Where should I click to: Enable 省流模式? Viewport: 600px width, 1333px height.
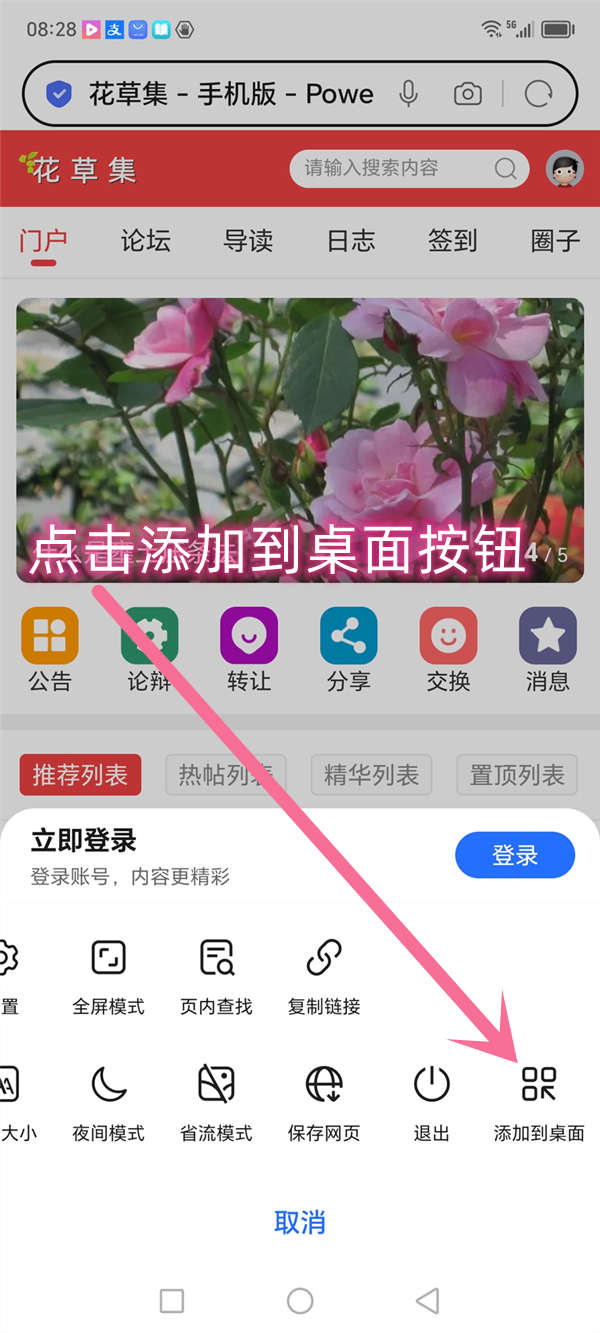[x=216, y=1101]
